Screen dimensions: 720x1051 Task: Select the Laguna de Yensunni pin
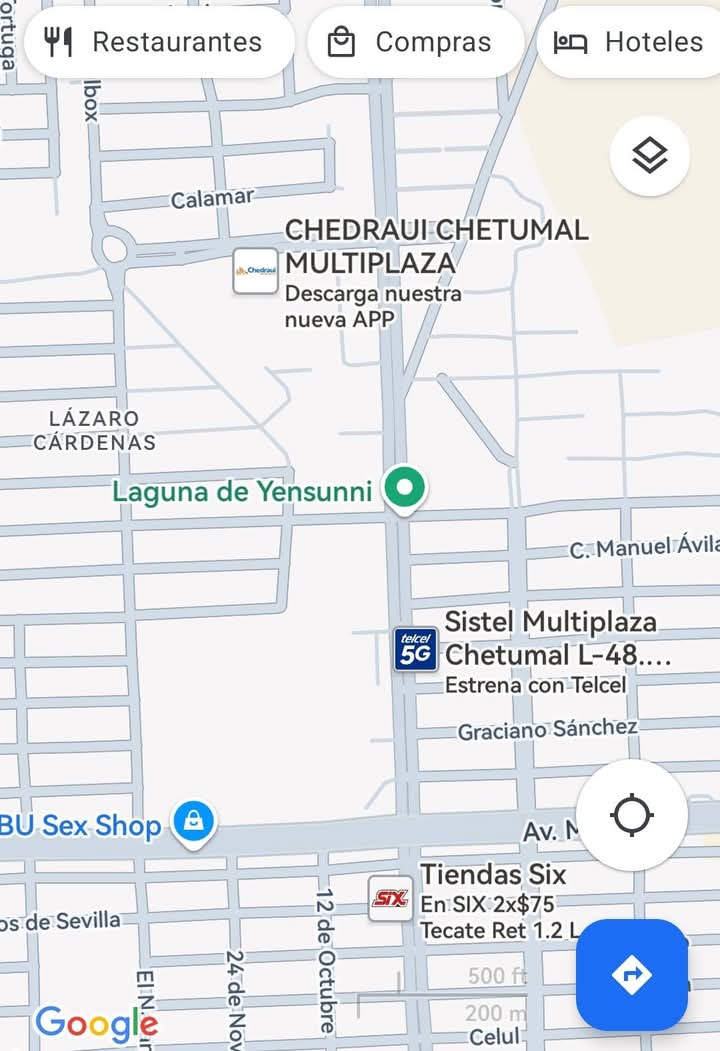pyautogui.click(x=405, y=489)
